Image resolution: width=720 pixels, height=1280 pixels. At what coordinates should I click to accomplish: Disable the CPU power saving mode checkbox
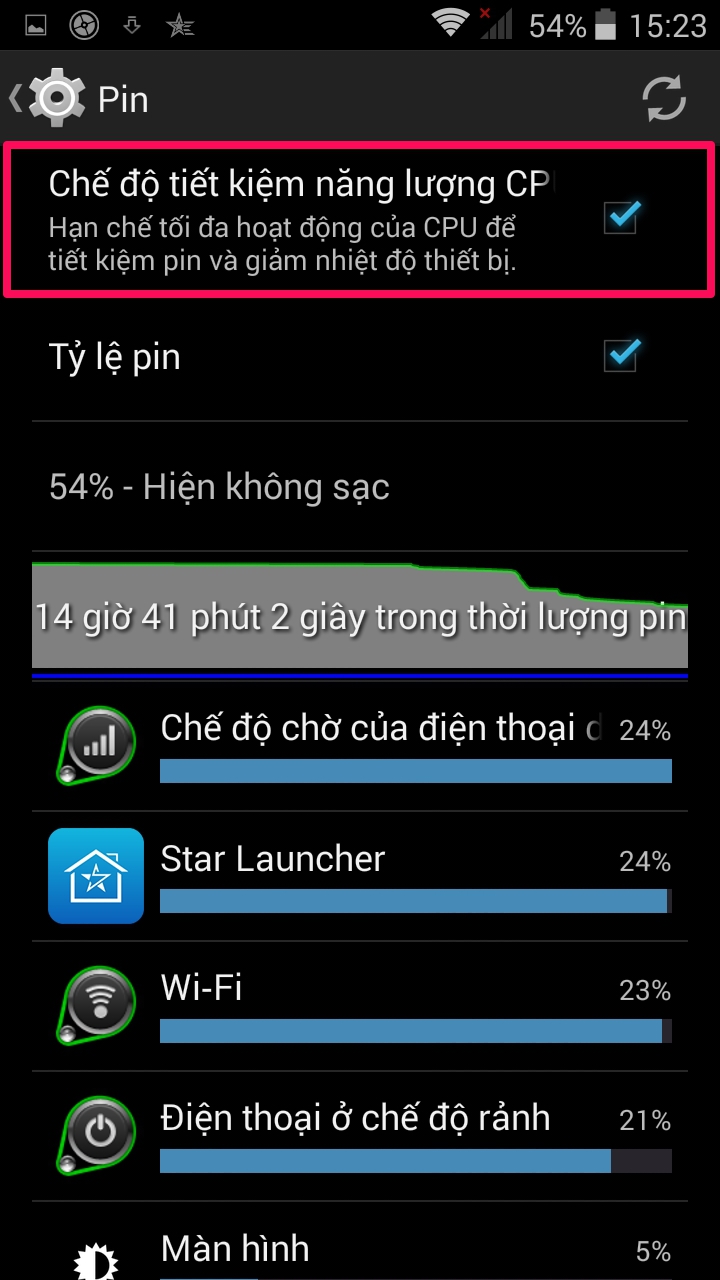(621, 217)
